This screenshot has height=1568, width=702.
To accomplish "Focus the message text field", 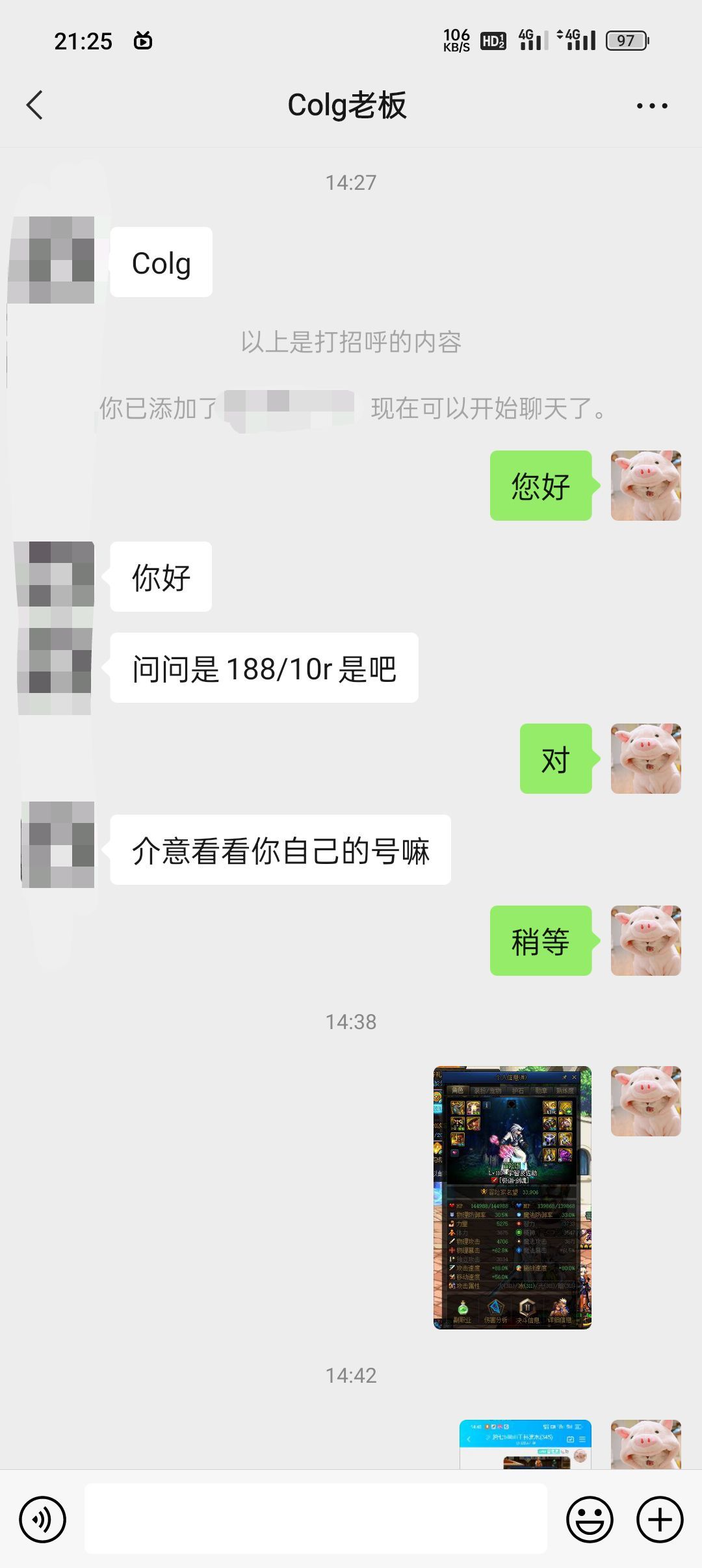I will click(x=316, y=1519).
